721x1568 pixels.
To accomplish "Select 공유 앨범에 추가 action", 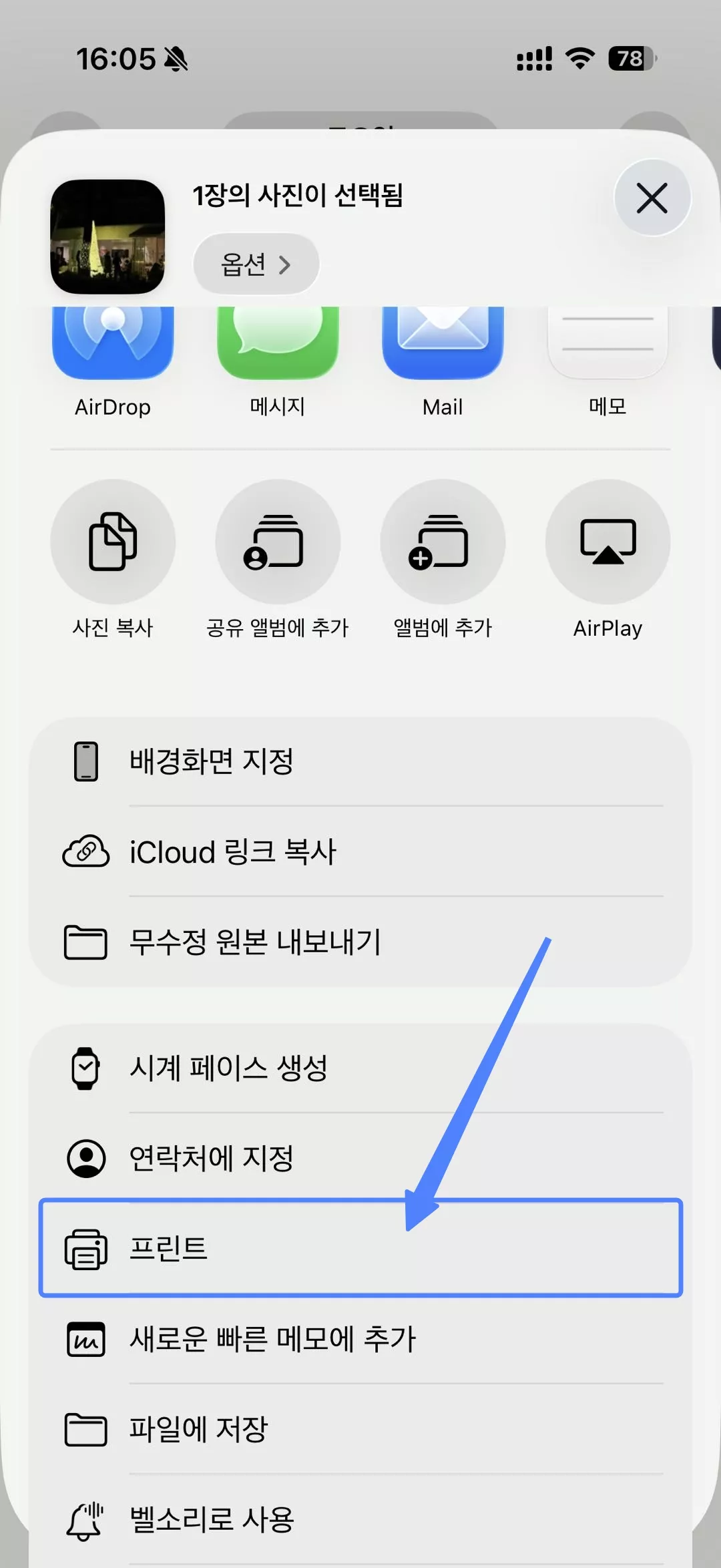I will 278,541.
